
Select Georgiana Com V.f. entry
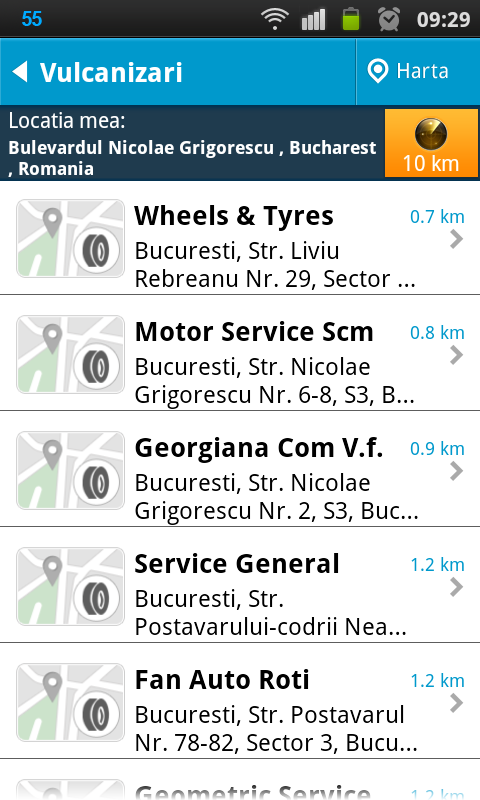[240, 469]
